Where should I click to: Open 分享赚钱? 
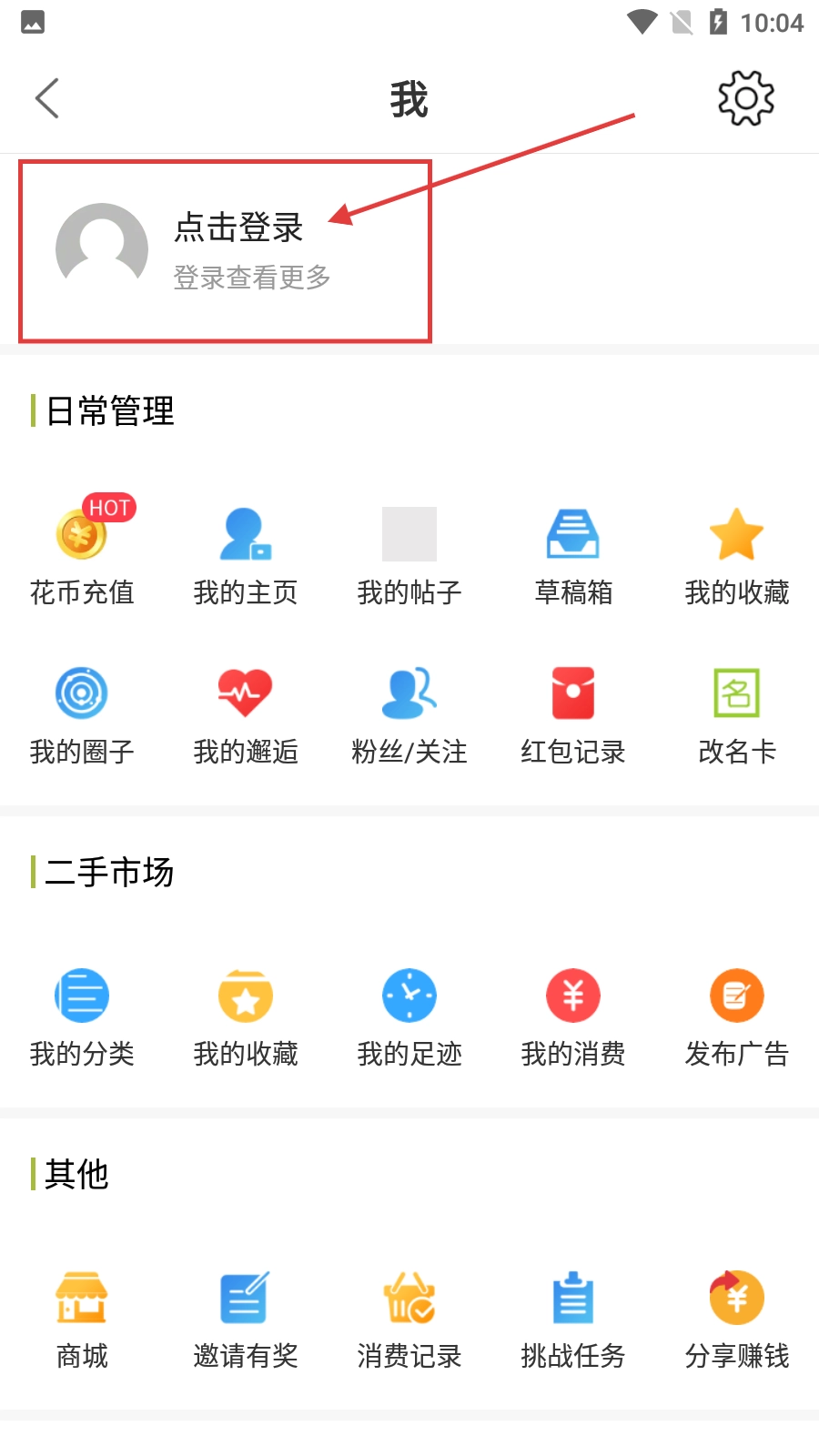[737, 1316]
